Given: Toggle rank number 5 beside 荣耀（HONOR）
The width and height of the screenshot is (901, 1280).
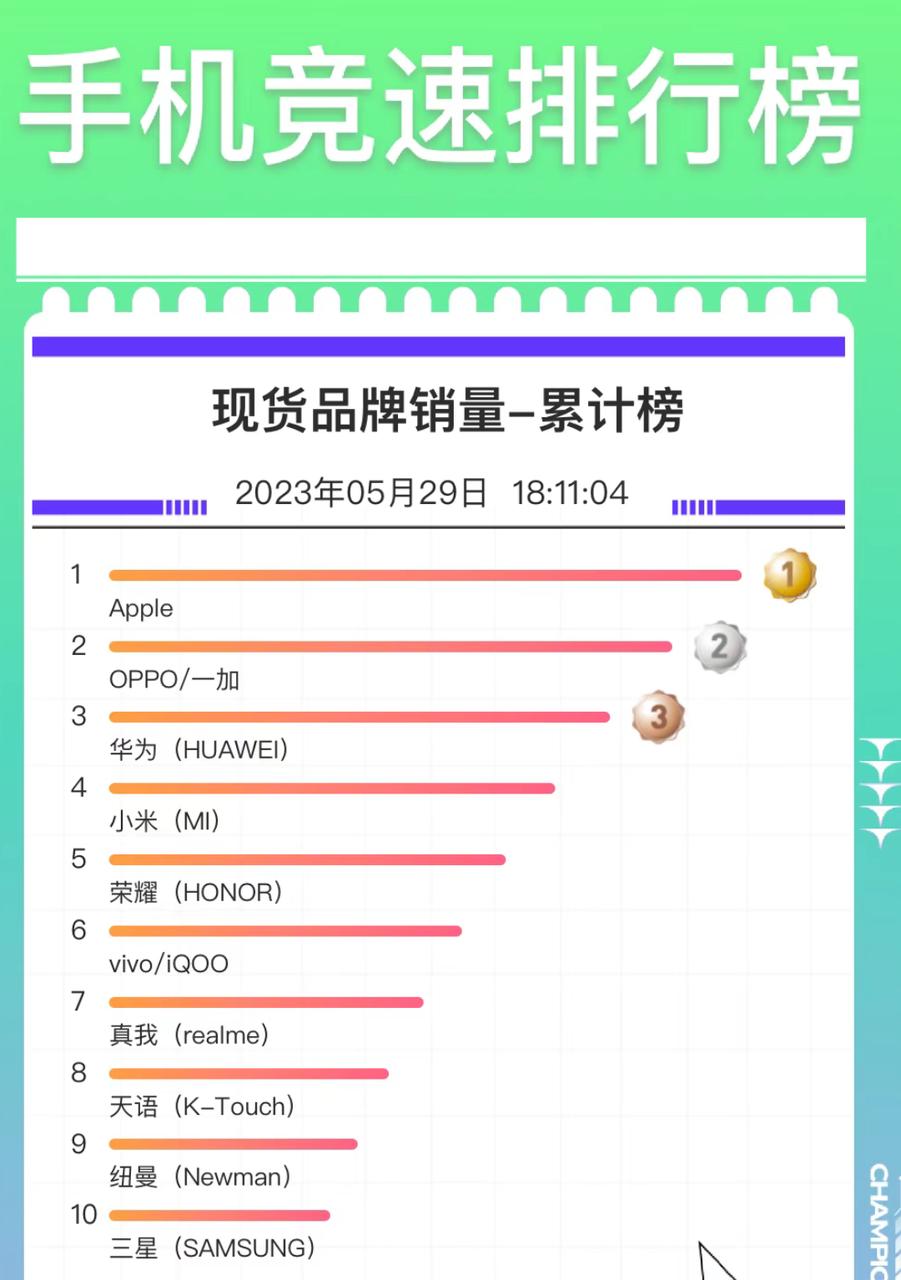Looking at the screenshot, I should click(x=78, y=858).
